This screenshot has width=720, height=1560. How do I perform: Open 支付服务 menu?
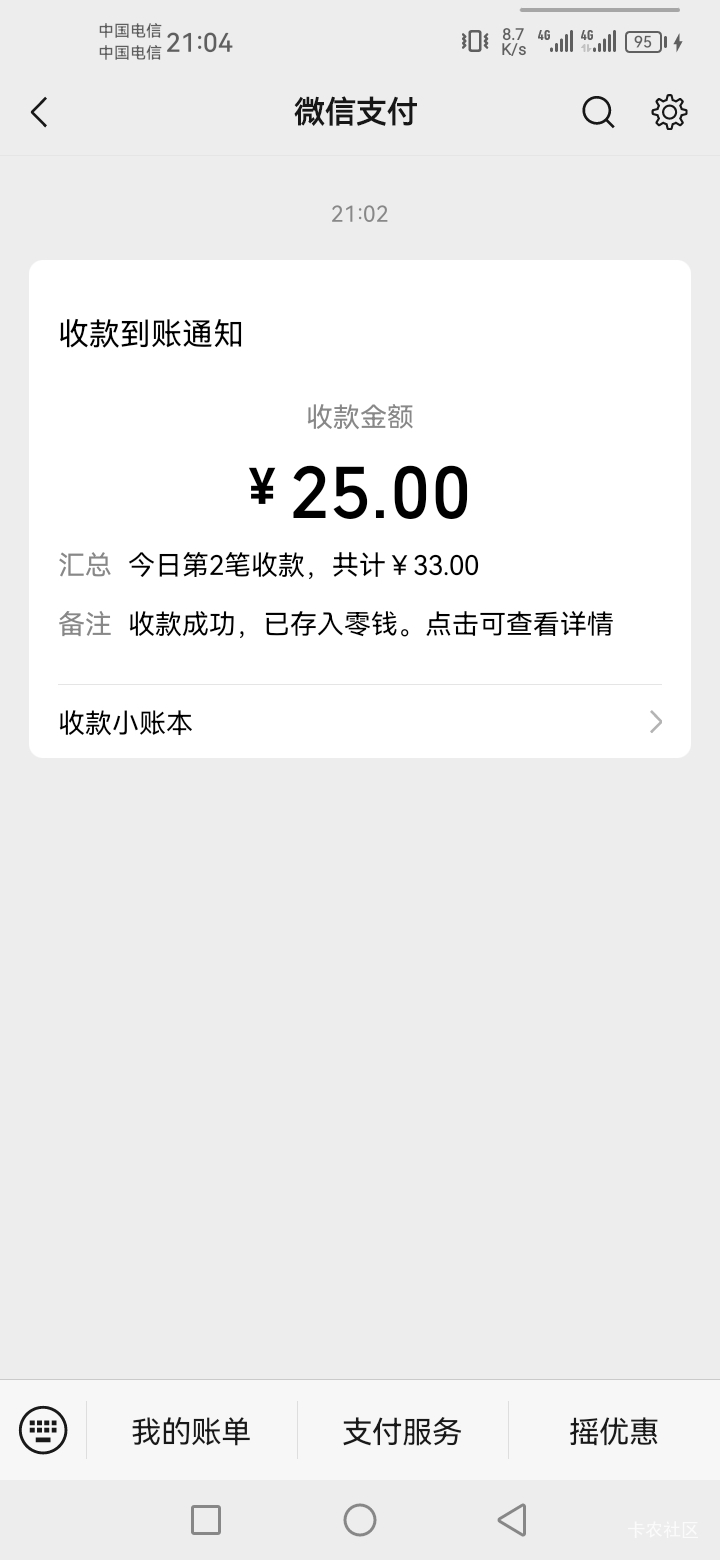coord(402,1431)
